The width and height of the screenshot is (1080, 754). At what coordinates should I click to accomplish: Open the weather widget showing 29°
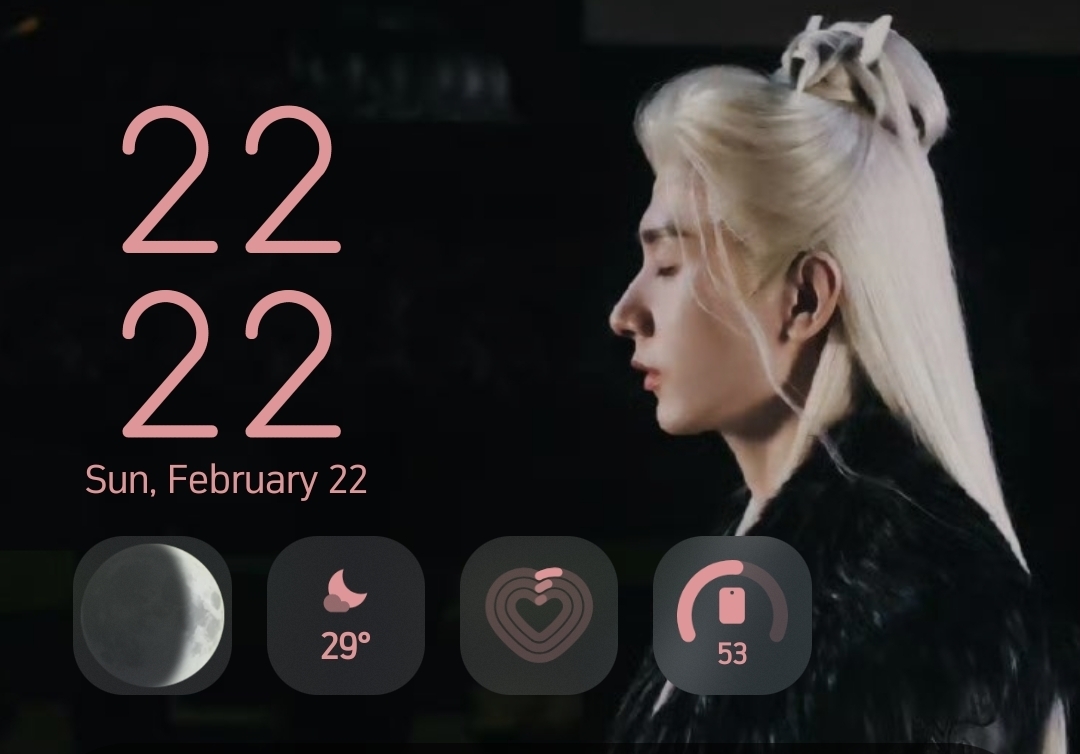point(345,616)
